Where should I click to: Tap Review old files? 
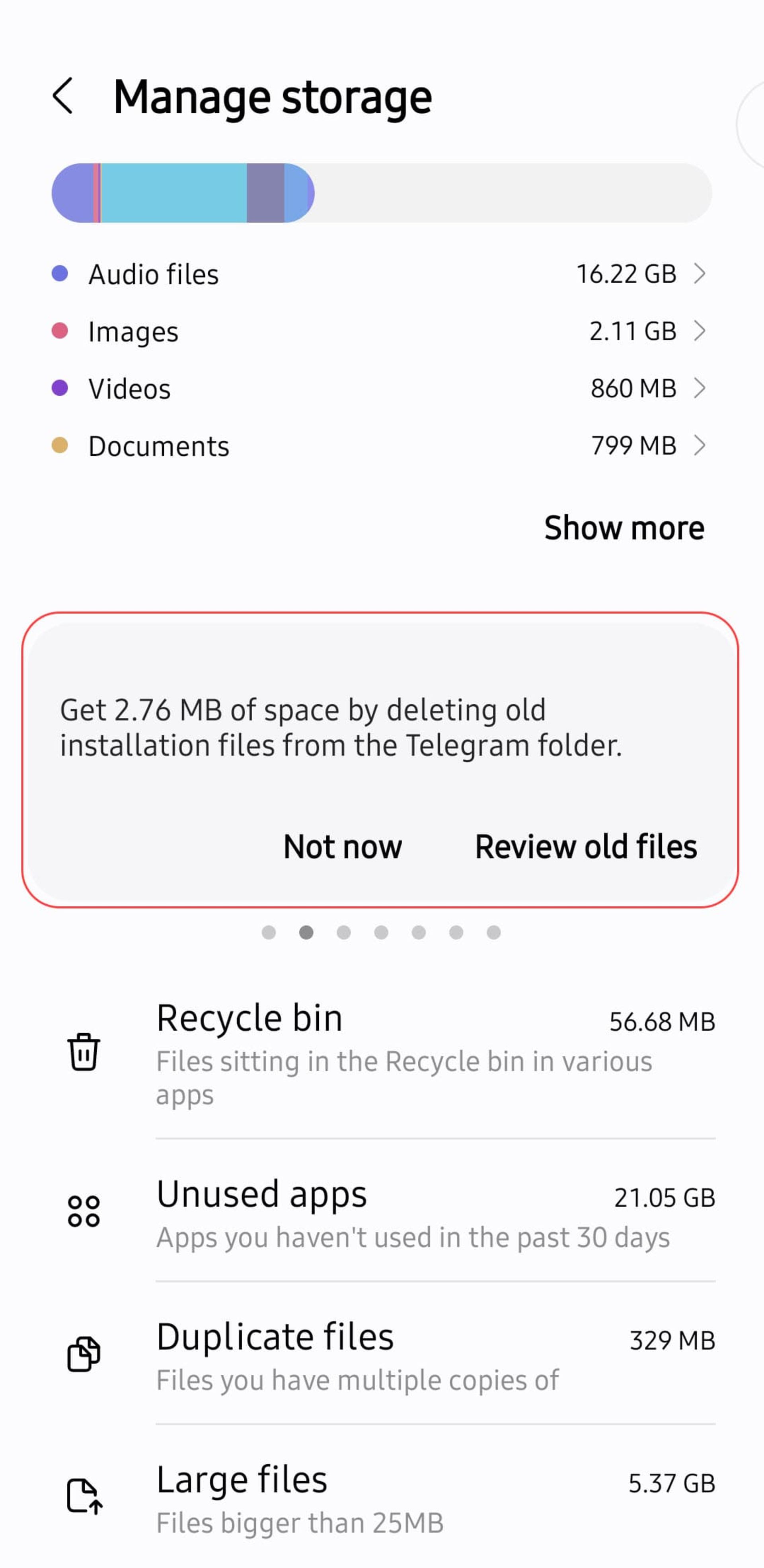[585, 847]
